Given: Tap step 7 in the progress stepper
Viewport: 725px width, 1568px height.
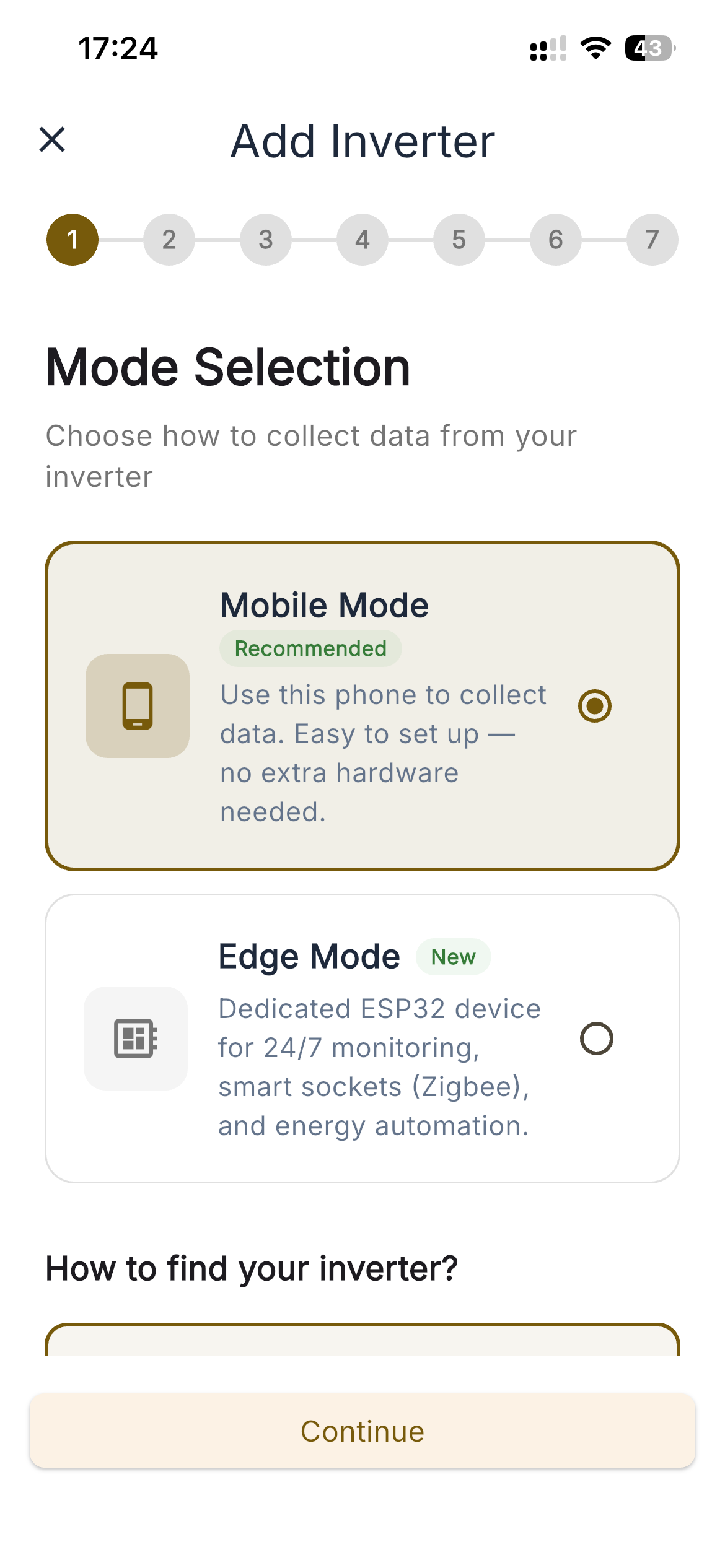Looking at the screenshot, I should (652, 240).
